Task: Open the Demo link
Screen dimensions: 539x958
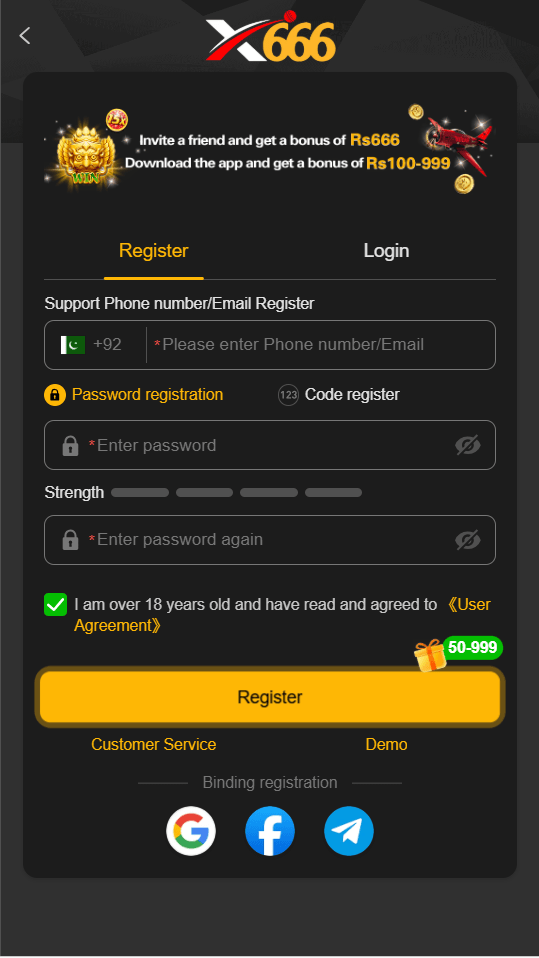Action: pyautogui.click(x=386, y=744)
